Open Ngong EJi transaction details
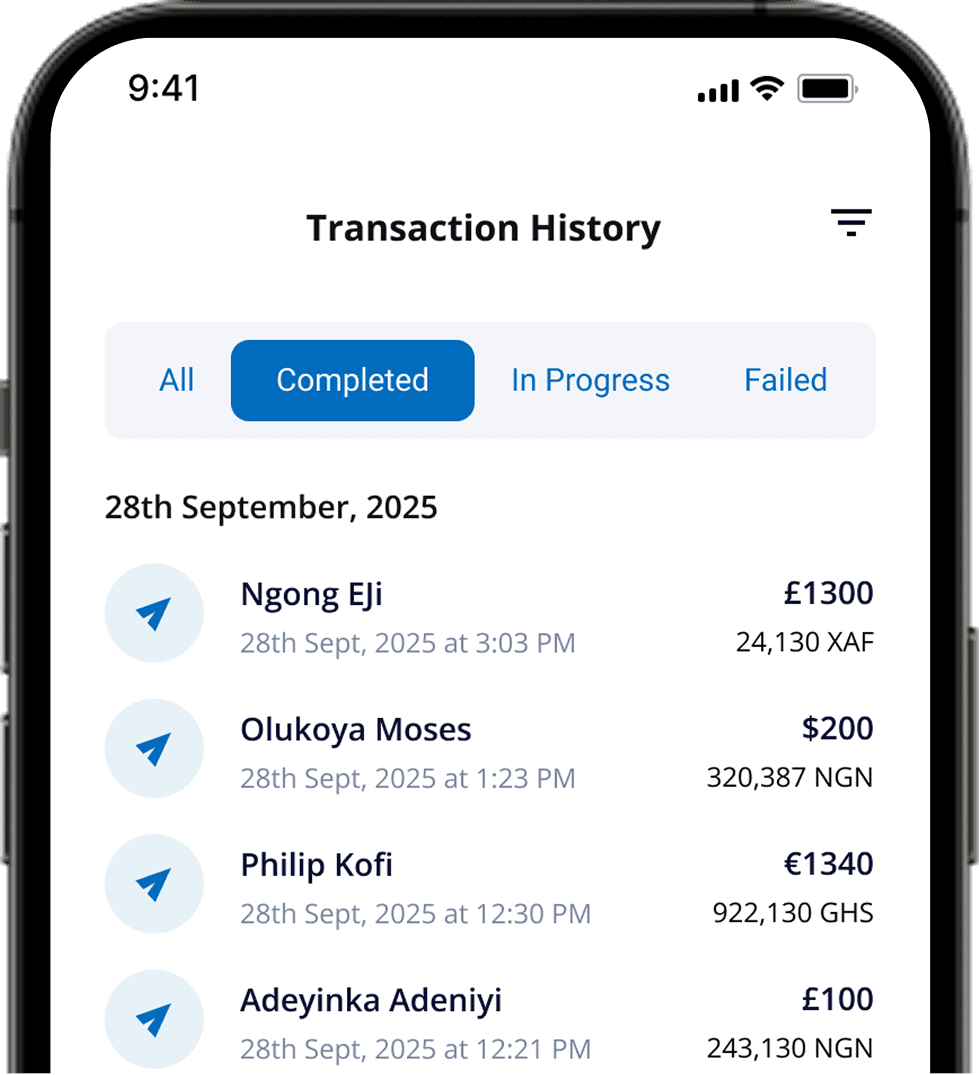This screenshot has height=1075, width=979. (489, 615)
